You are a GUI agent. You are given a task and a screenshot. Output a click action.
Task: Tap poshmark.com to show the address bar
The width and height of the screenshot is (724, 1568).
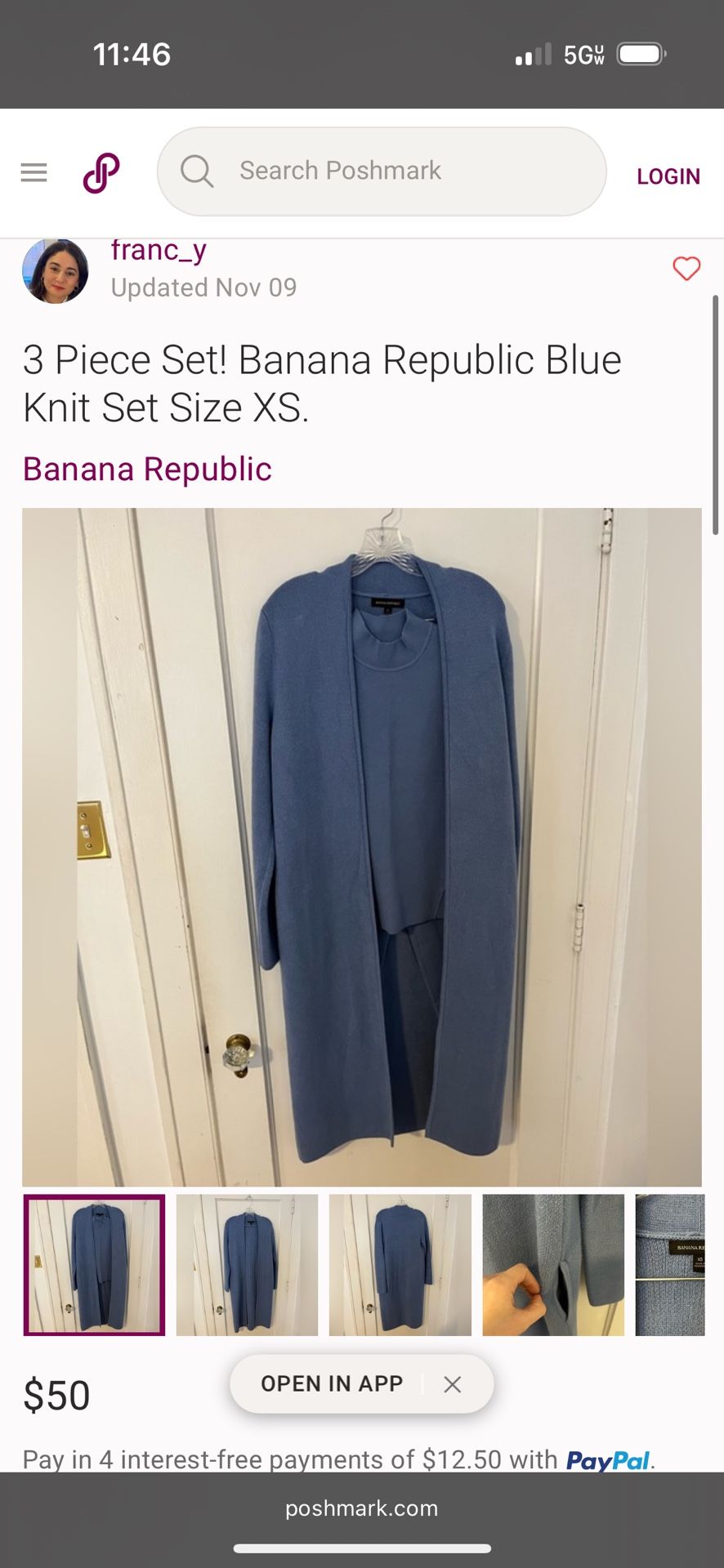[x=362, y=1508]
